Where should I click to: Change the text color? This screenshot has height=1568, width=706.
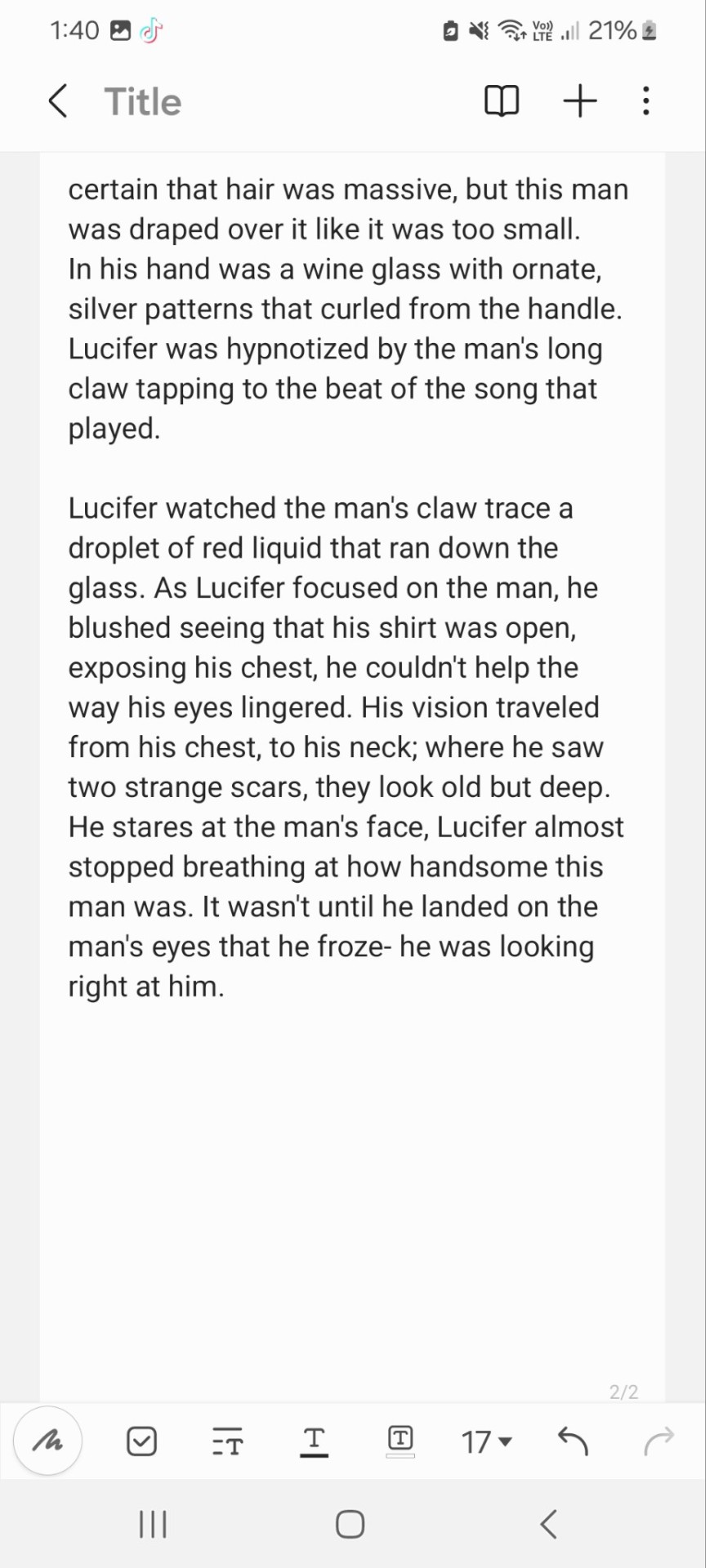click(314, 1441)
